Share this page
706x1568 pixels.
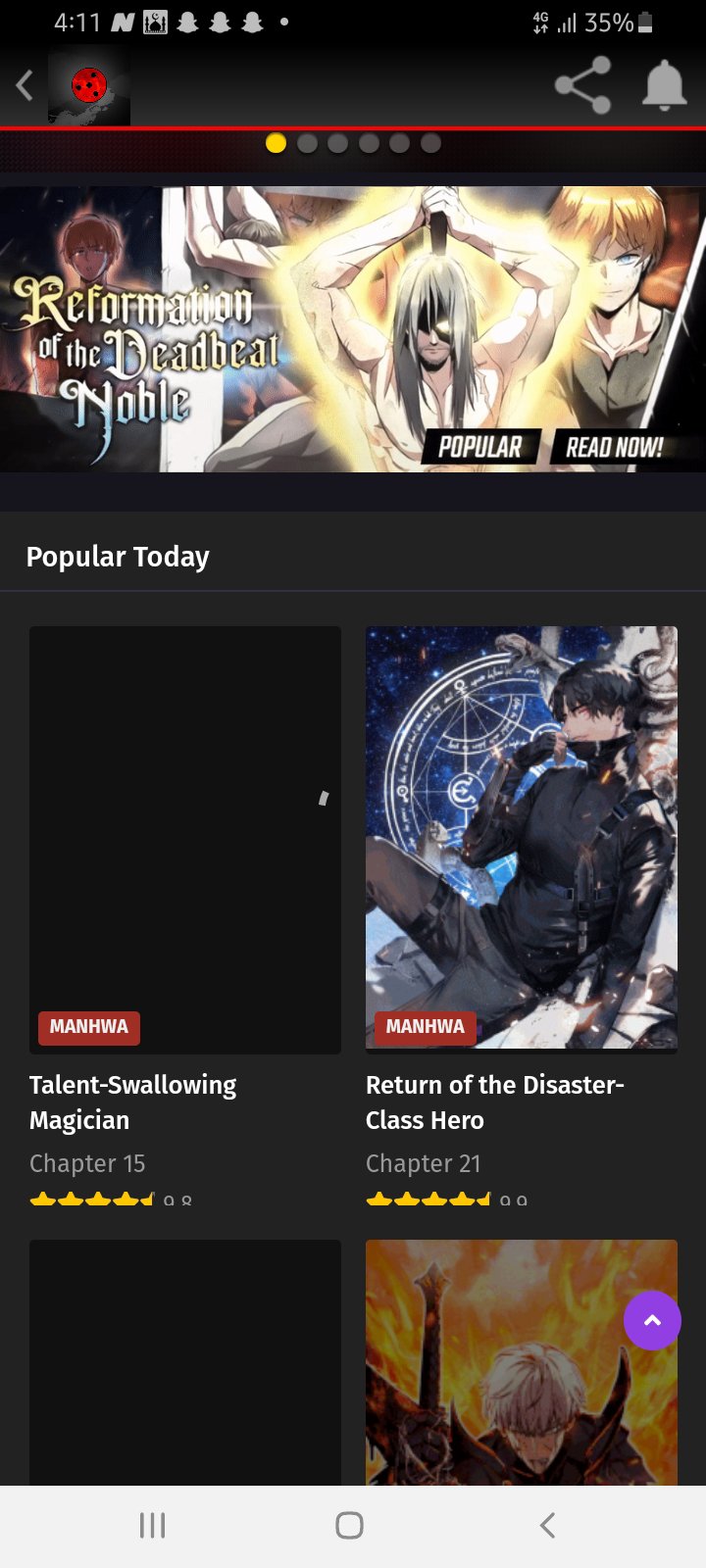(x=582, y=85)
